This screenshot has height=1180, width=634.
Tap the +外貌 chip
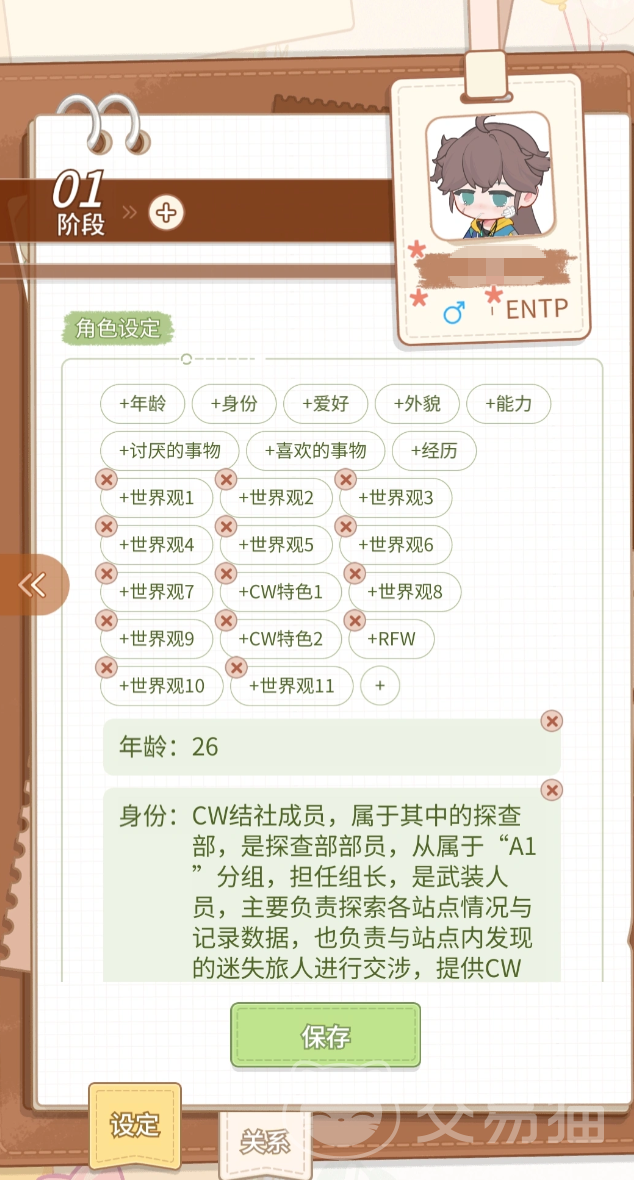tap(417, 404)
